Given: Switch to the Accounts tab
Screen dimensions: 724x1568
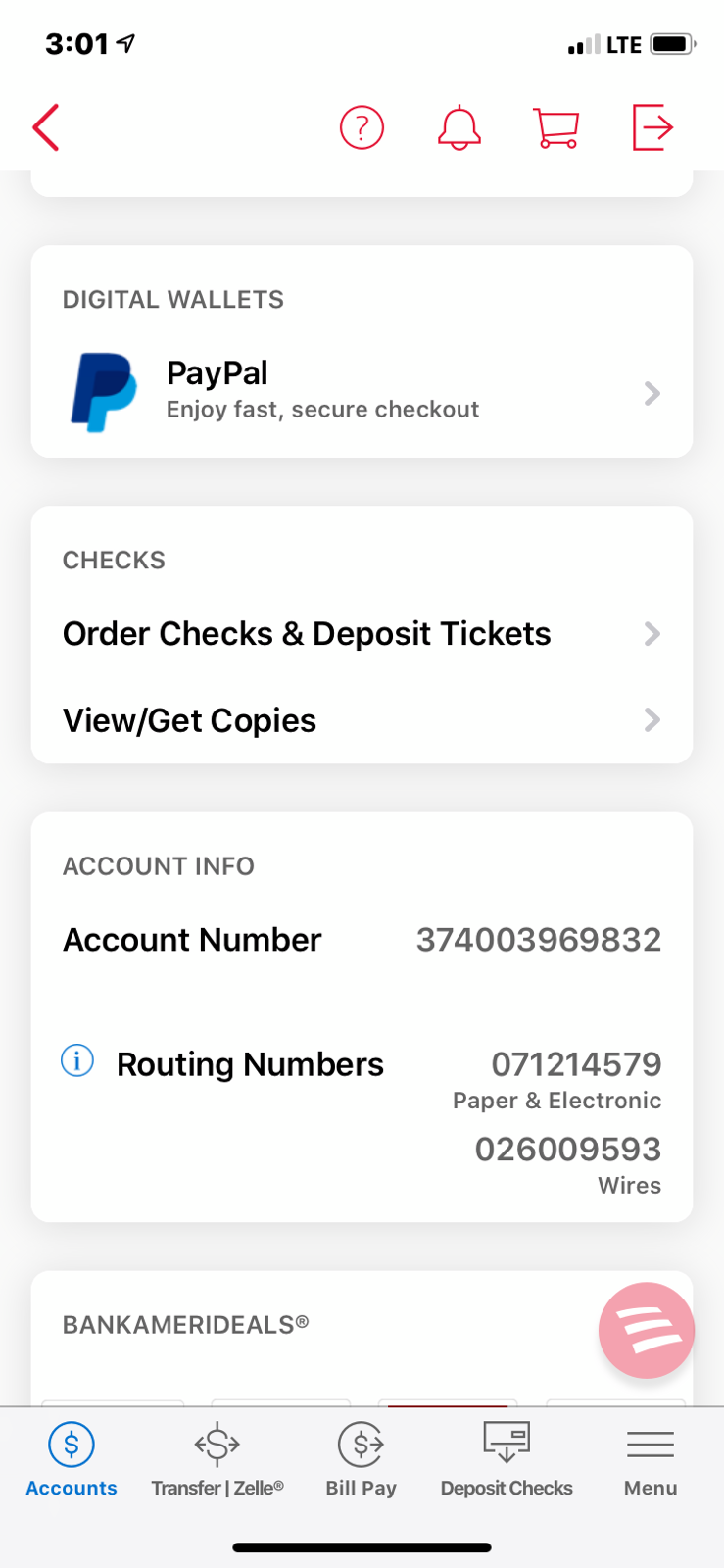Looking at the screenshot, I should (72, 1459).
